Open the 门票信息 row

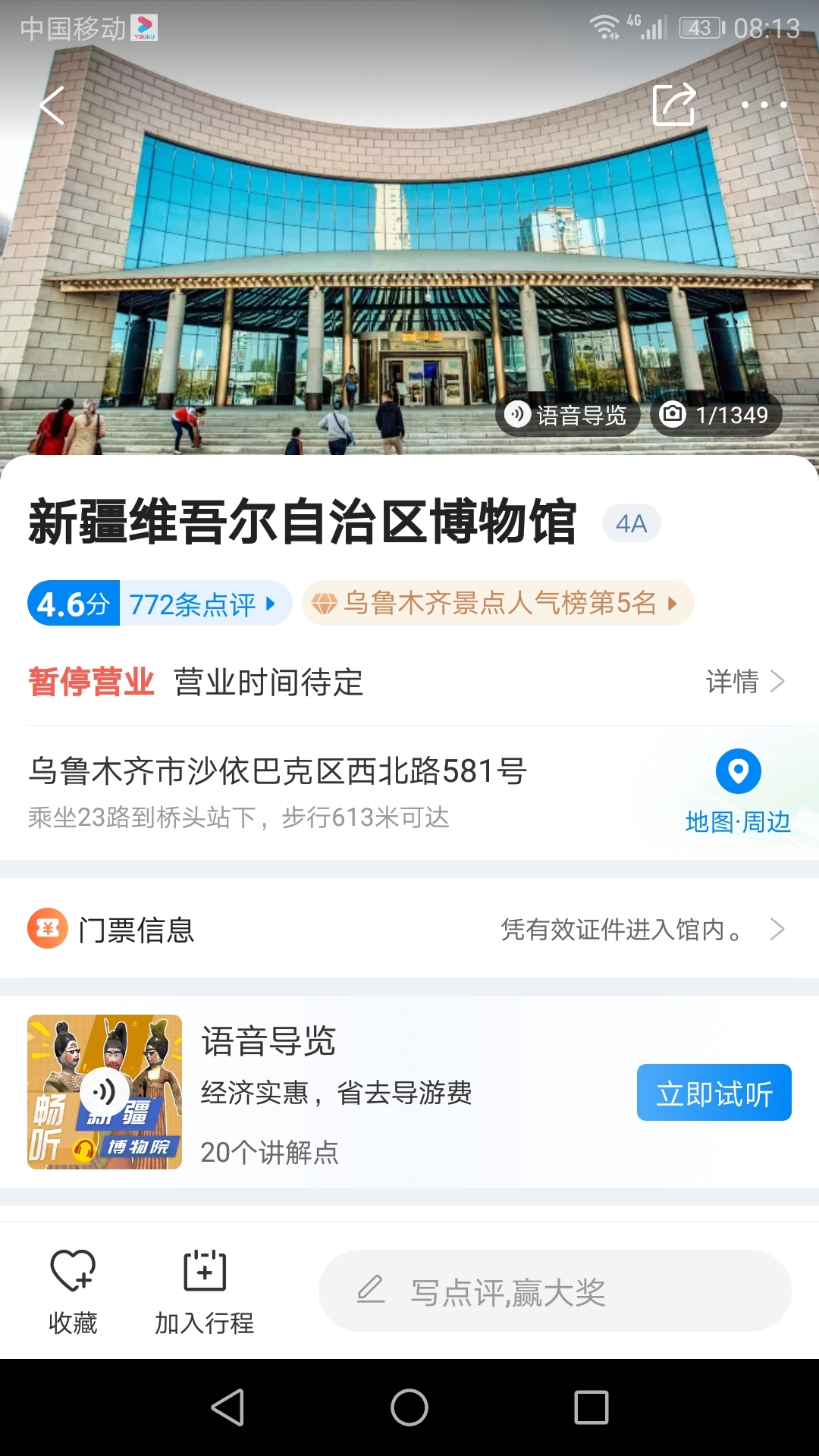[x=409, y=929]
